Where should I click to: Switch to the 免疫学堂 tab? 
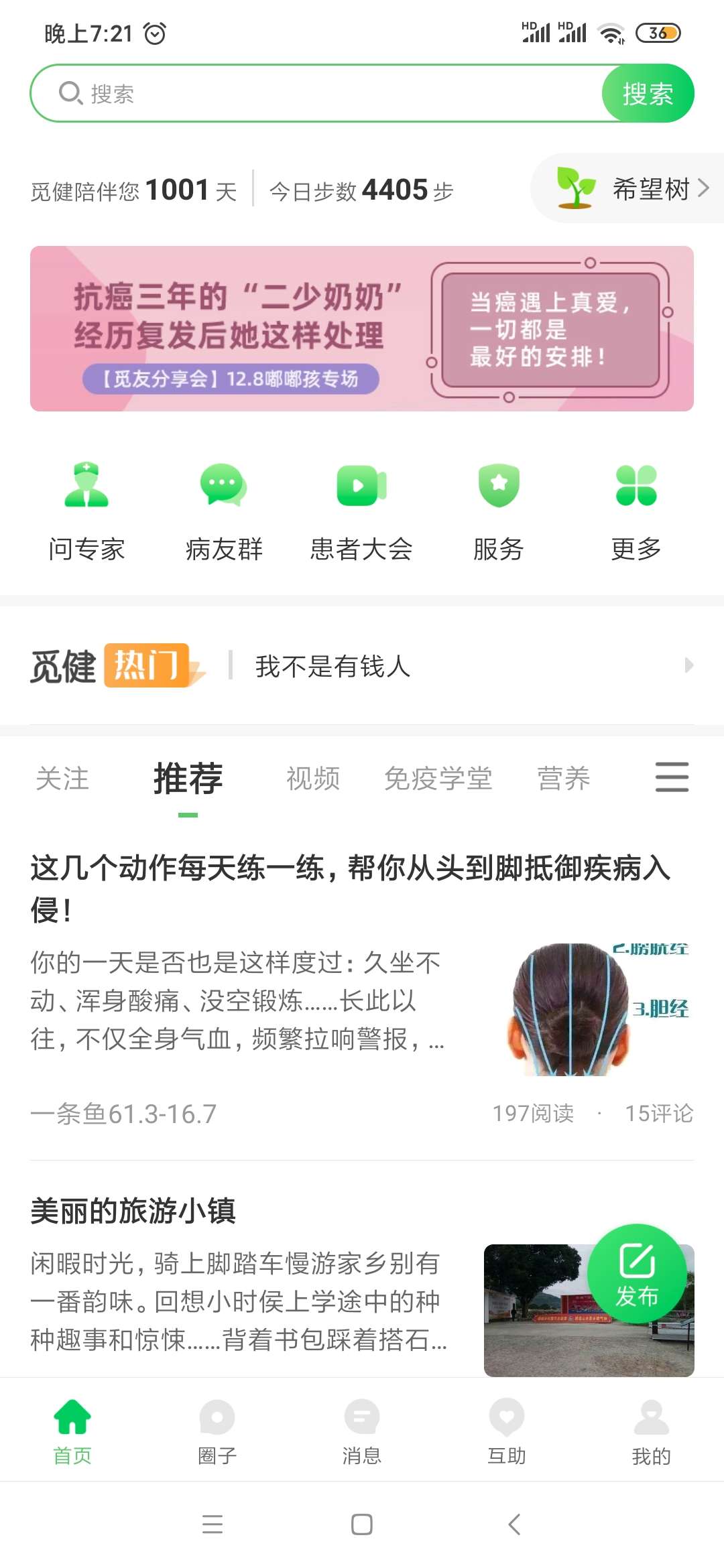[x=438, y=779]
